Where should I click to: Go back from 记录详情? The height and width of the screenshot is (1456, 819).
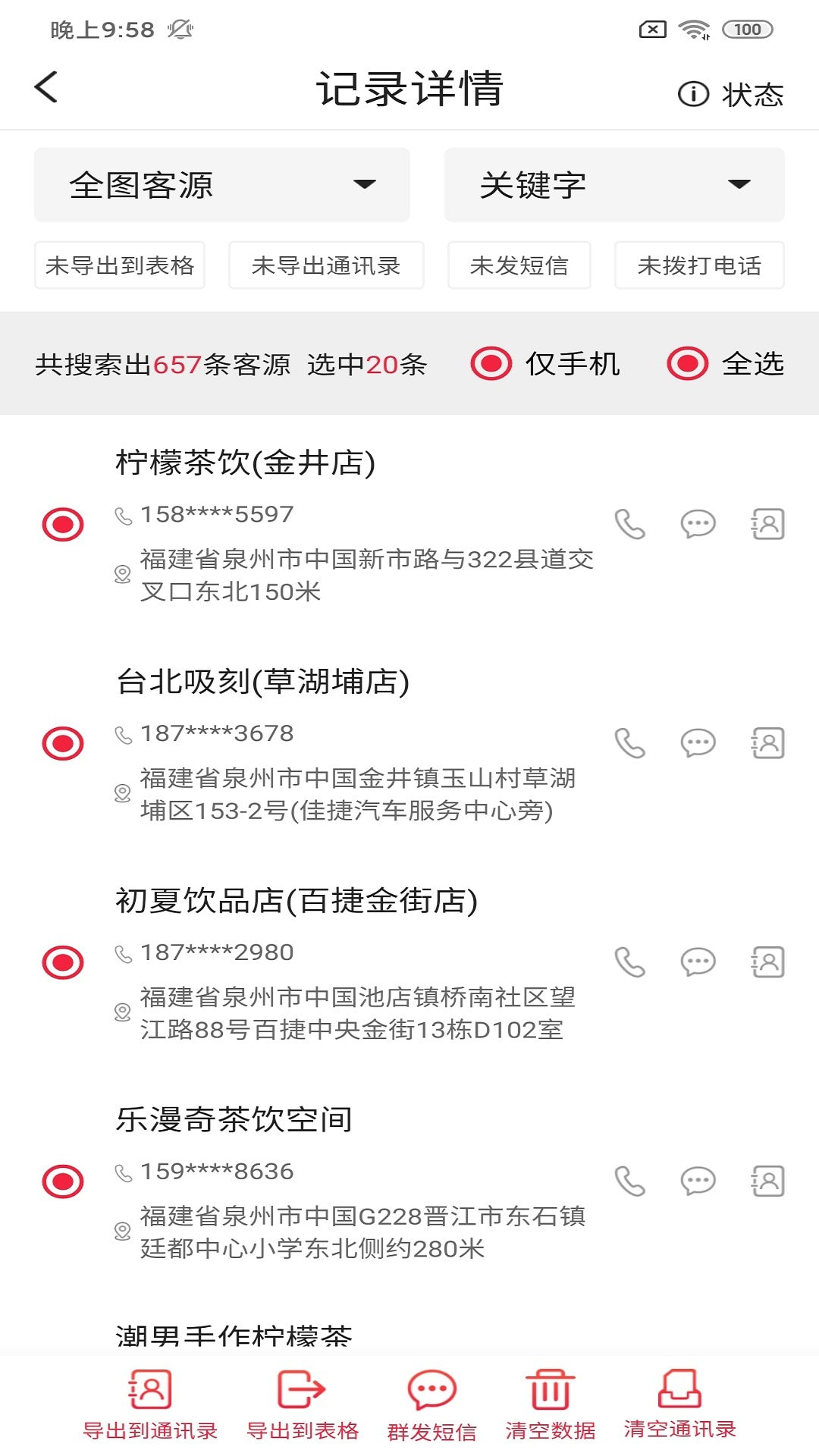47,87
